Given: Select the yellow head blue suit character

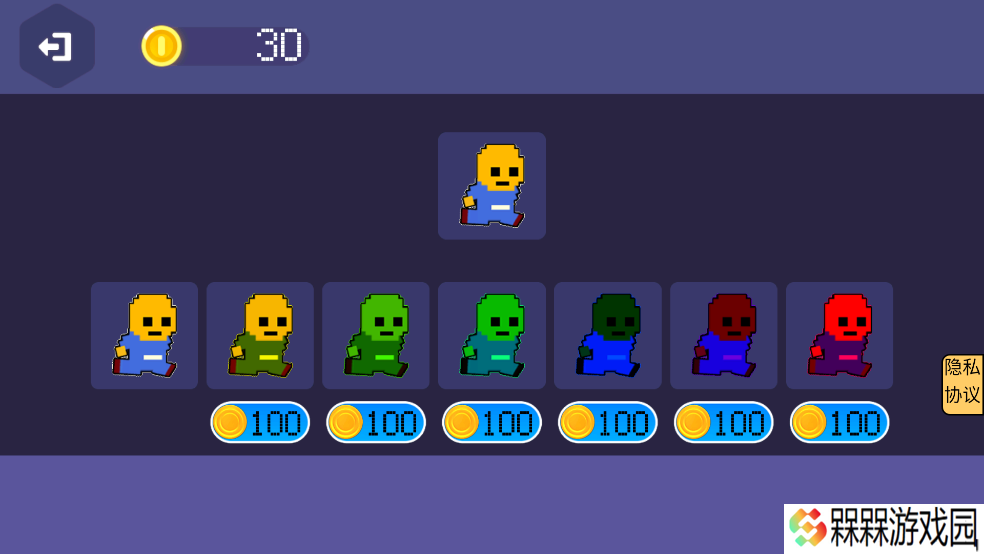Looking at the screenshot, I should 144,335.
